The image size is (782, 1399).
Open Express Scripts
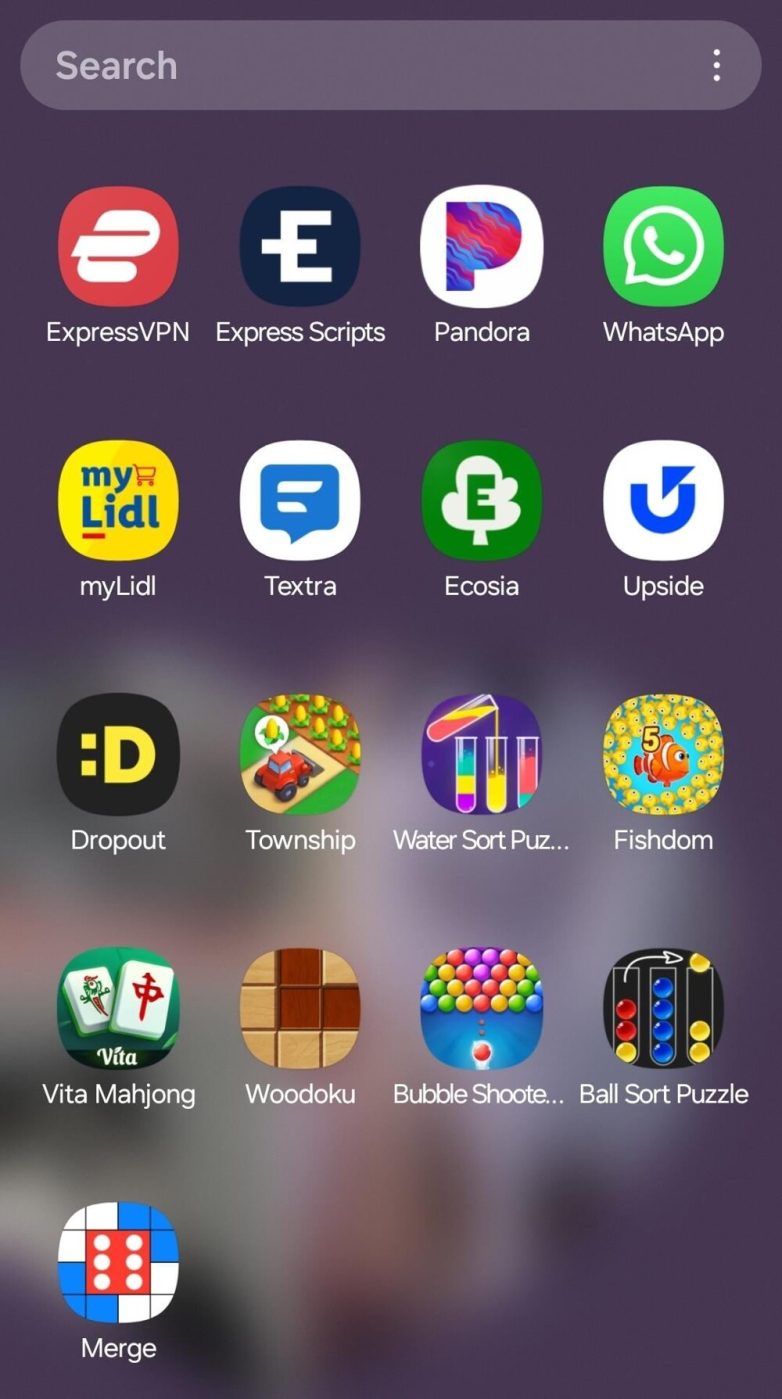coord(300,246)
